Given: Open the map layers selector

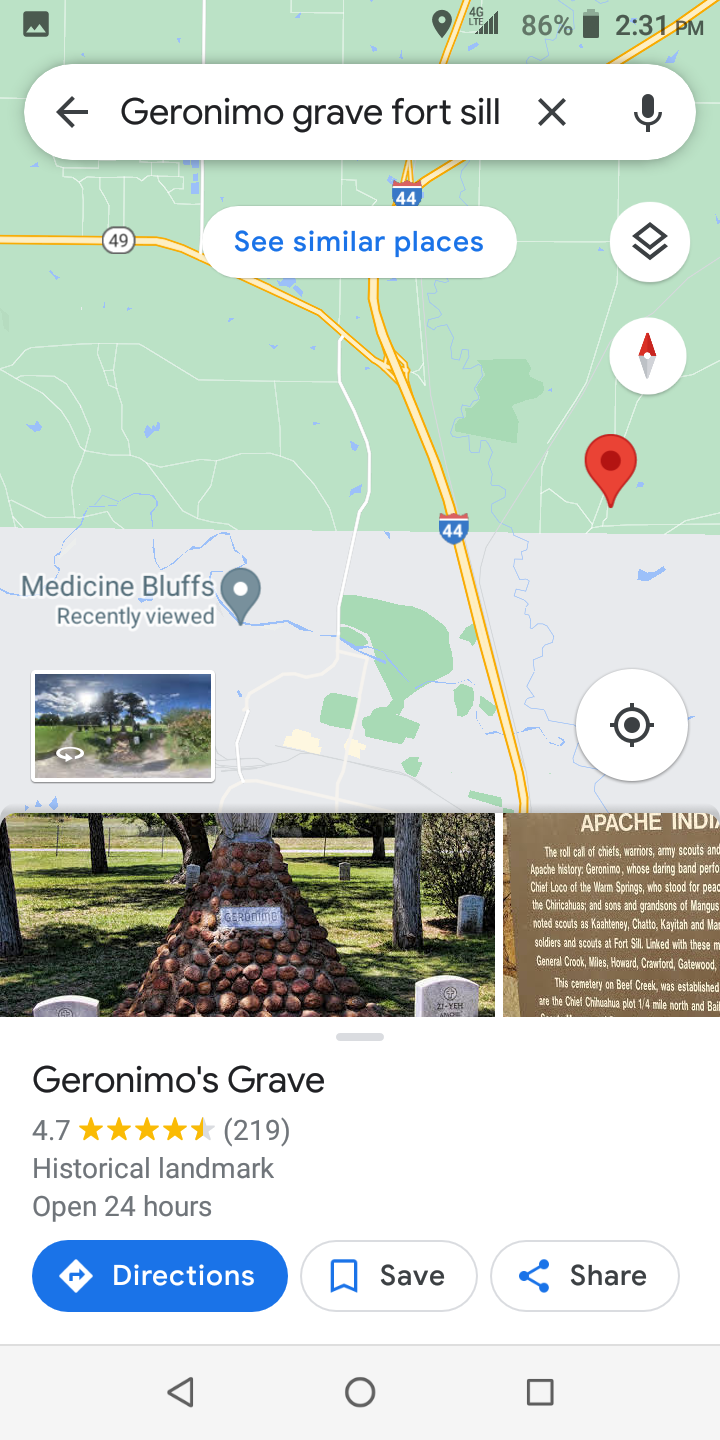Looking at the screenshot, I should pos(650,242).
